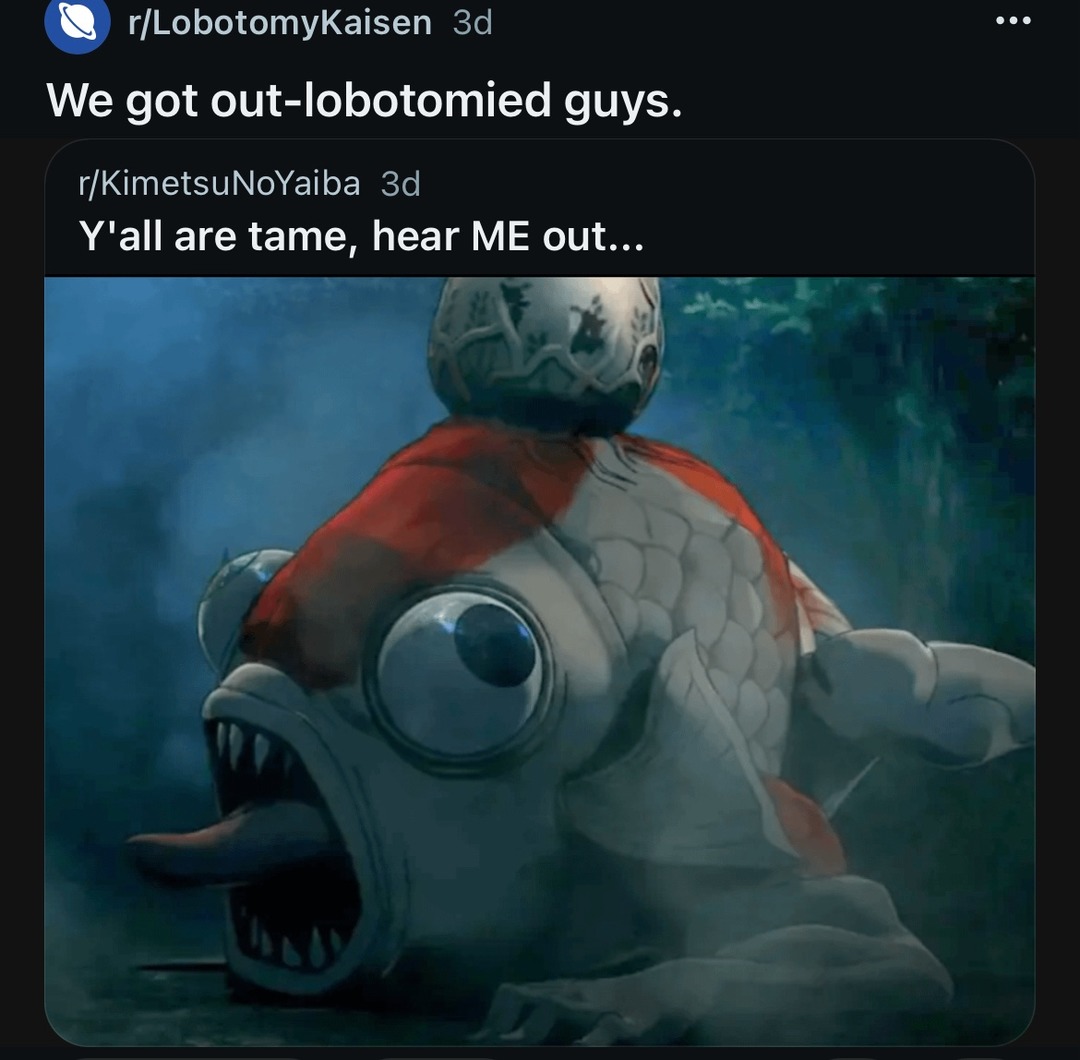The height and width of the screenshot is (1060, 1080).
Task: Open the post titled 'We got out-lobotomied guys.'
Action: (x=364, y=101)
